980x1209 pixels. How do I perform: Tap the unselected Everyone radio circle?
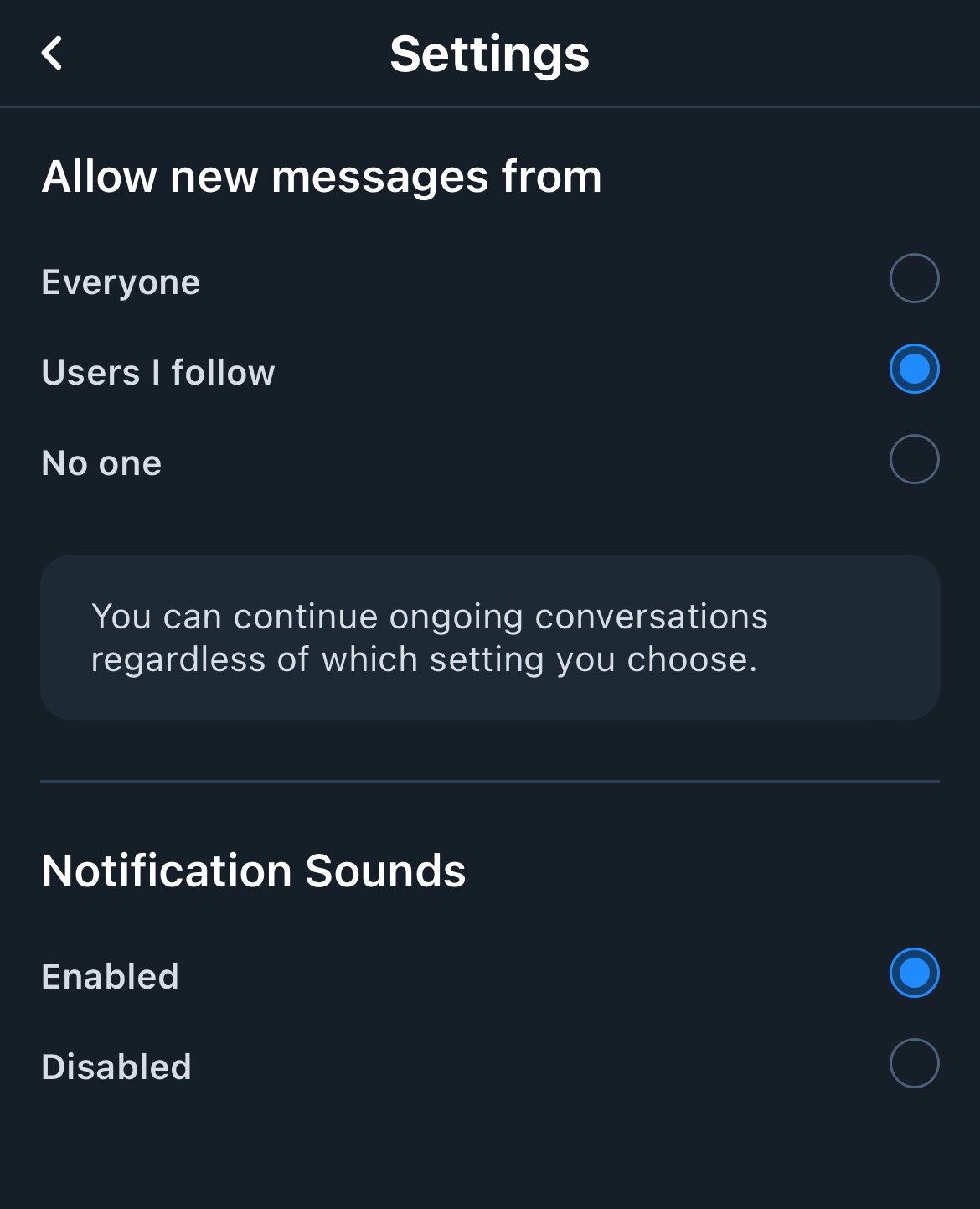pos(914,277)
